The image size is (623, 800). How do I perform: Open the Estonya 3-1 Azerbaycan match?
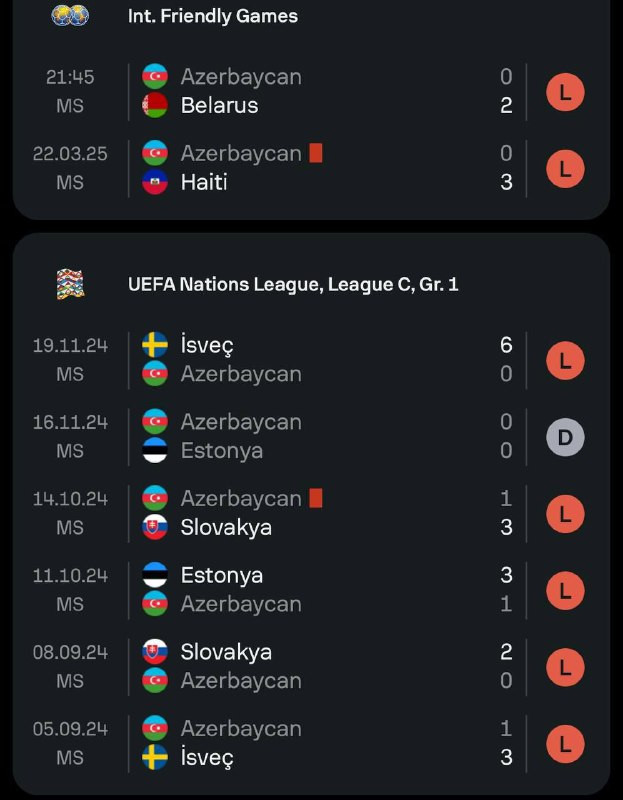[x=311, y=590]
